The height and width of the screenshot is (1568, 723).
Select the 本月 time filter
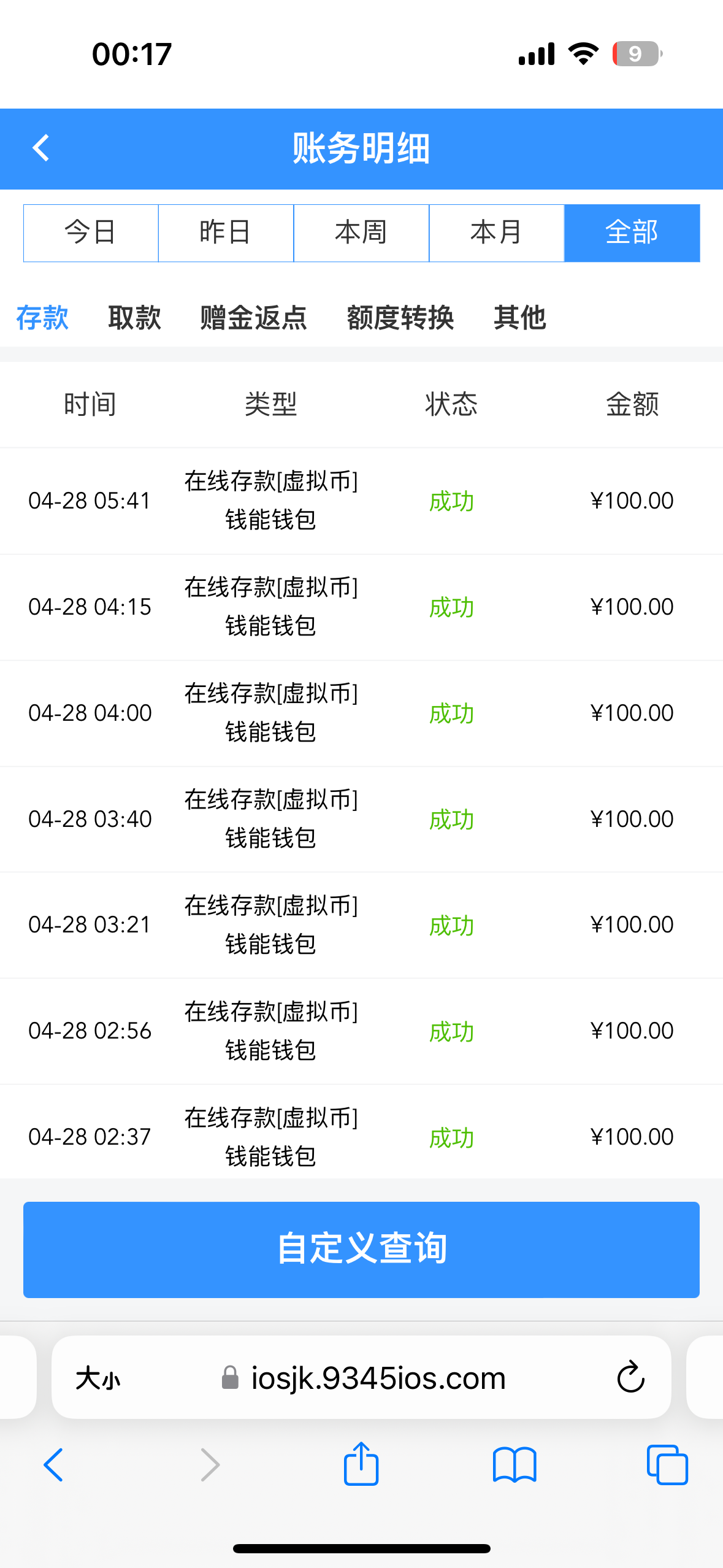pos(496,233)
